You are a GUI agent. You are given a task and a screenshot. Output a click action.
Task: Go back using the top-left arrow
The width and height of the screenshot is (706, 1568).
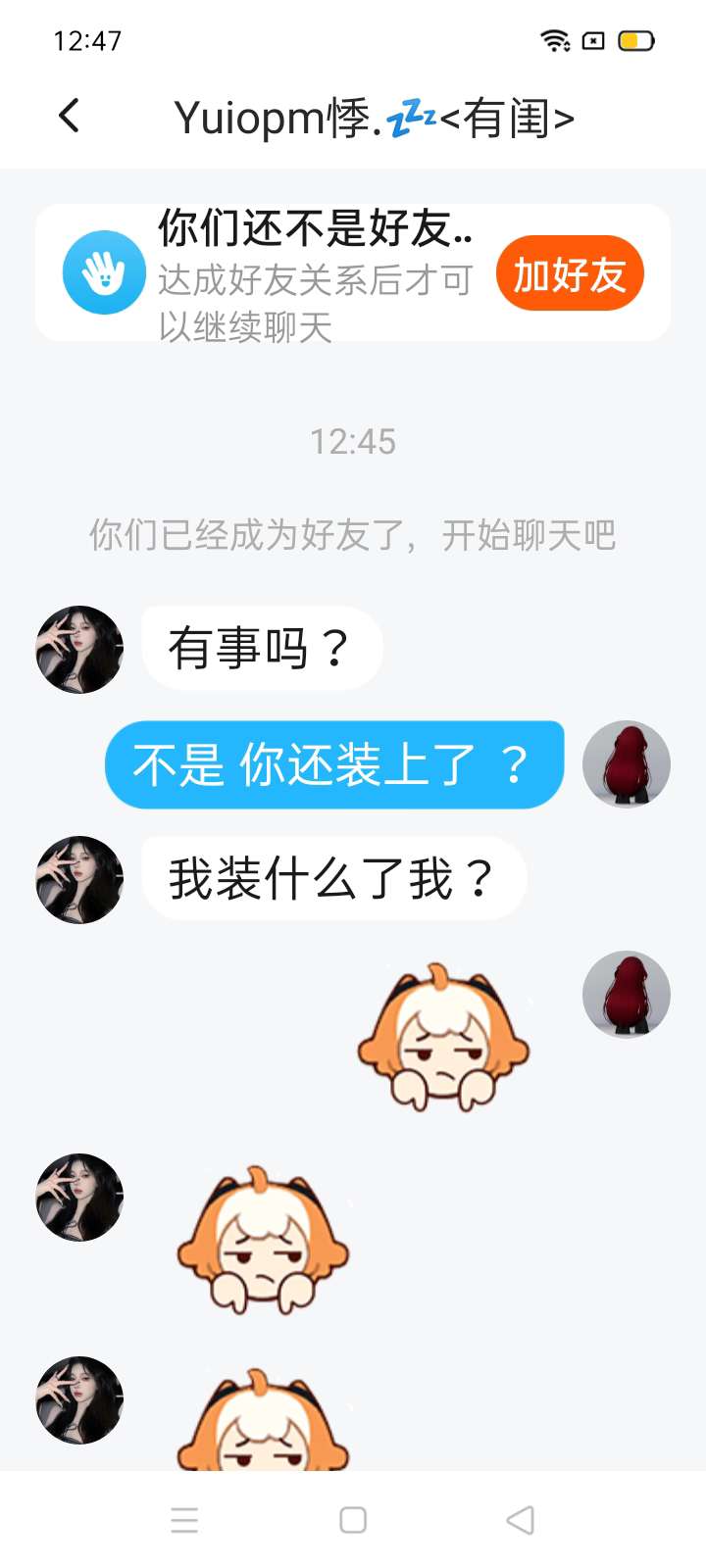pos(69,117)
